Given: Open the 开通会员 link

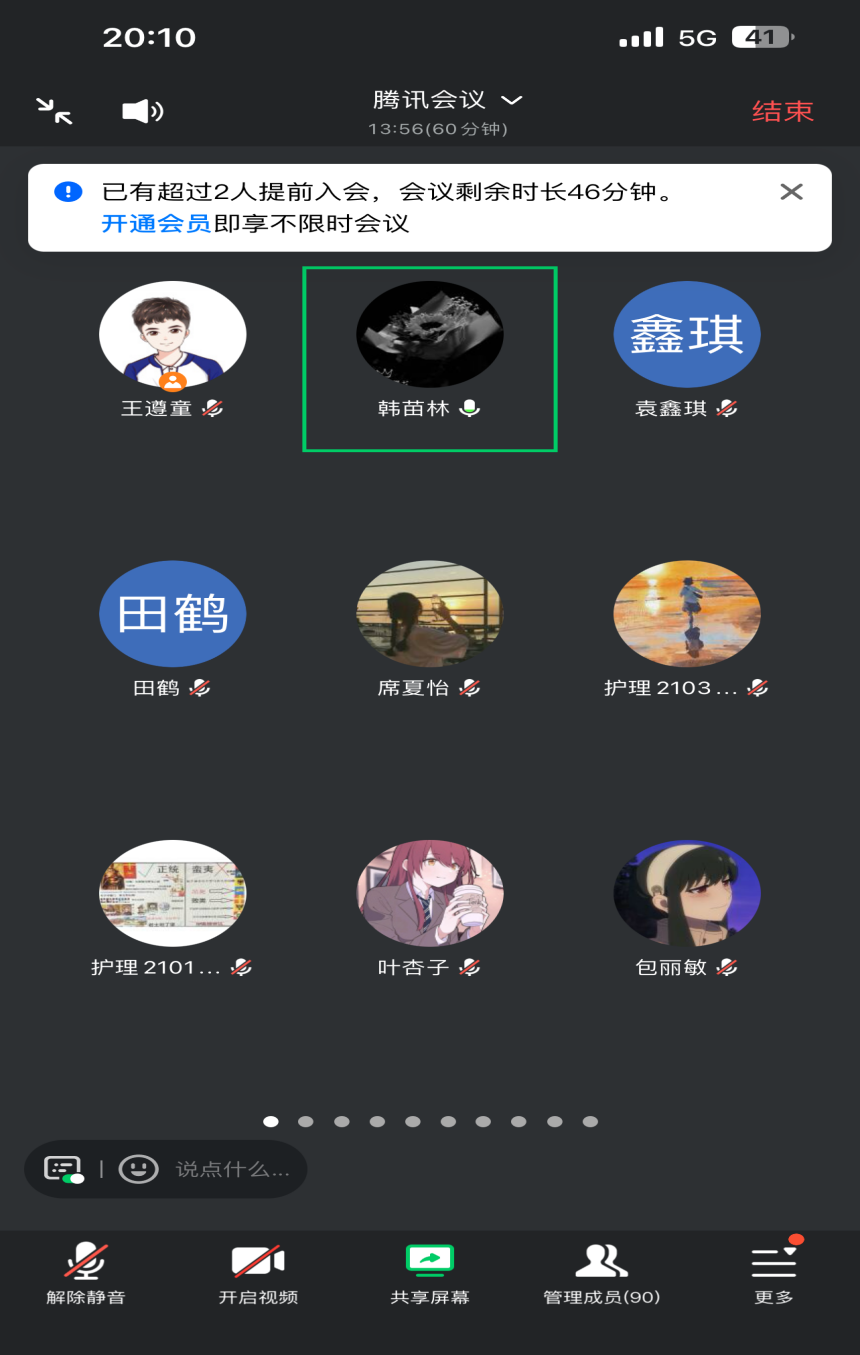Looking at the screenshot, I should (x=156, y=223).
